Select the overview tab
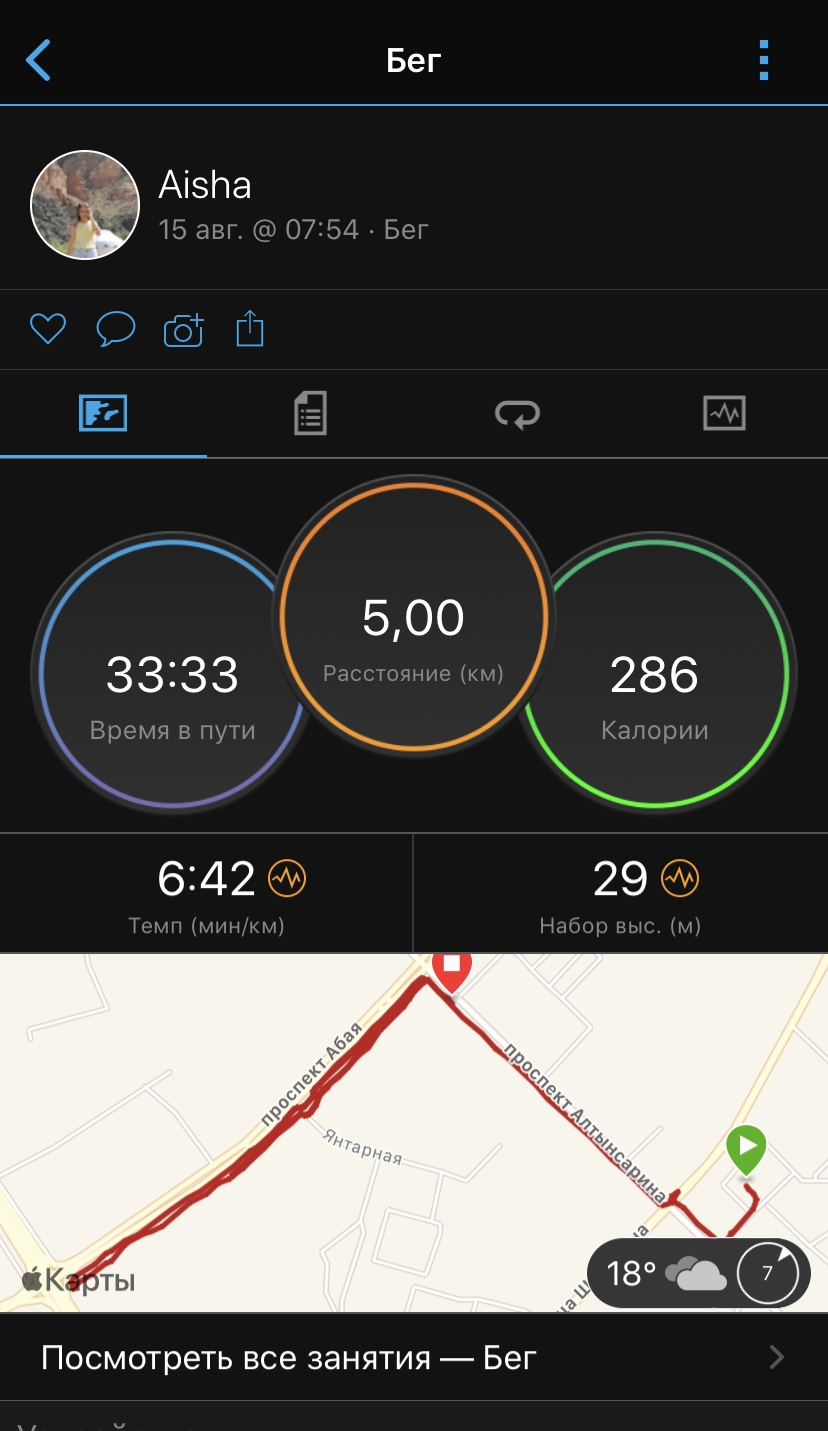This screenshot has width=828, height=1431. click(103, 413)
